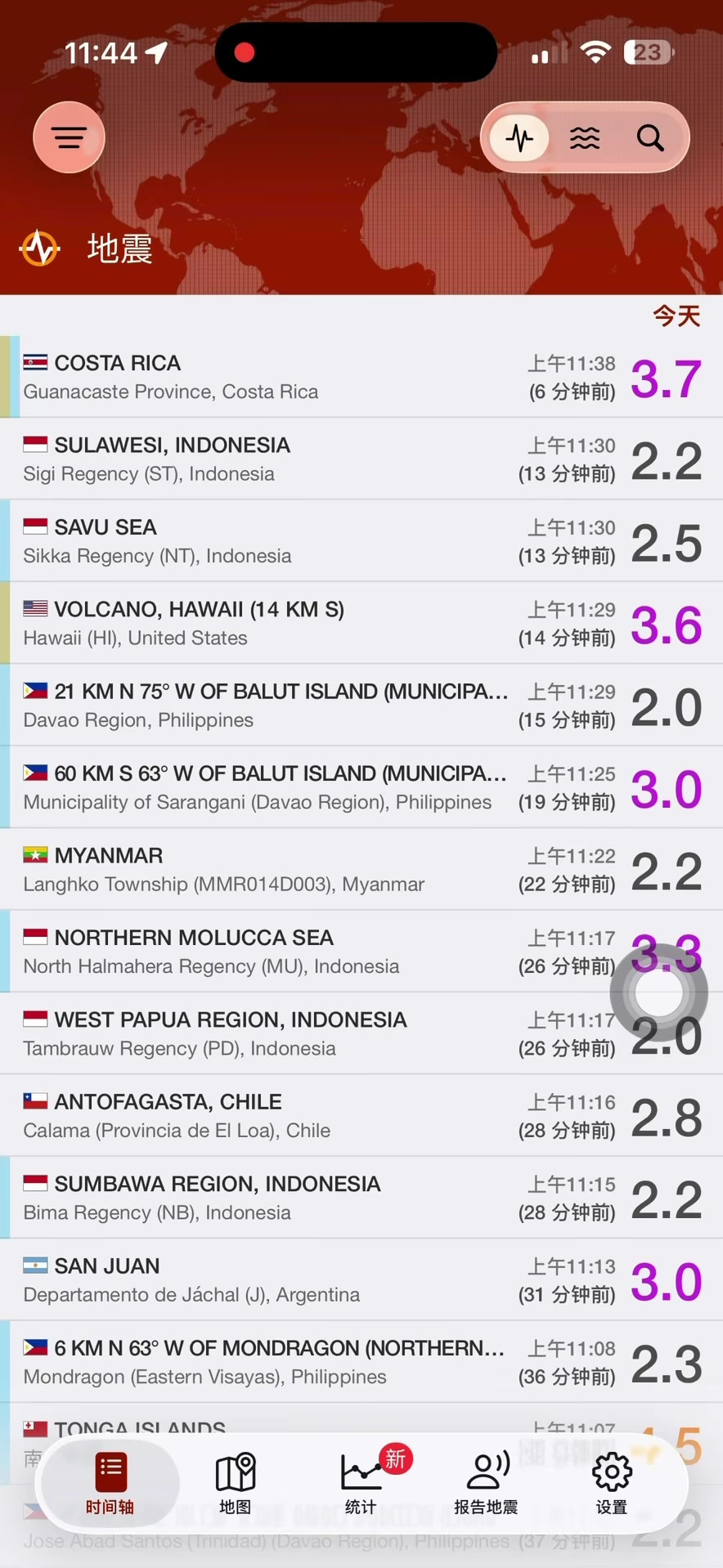Screen dimensions: 723x1568
Task: Open the Mondragon, Philippines earthquake entry
Action: [361, 1362]
